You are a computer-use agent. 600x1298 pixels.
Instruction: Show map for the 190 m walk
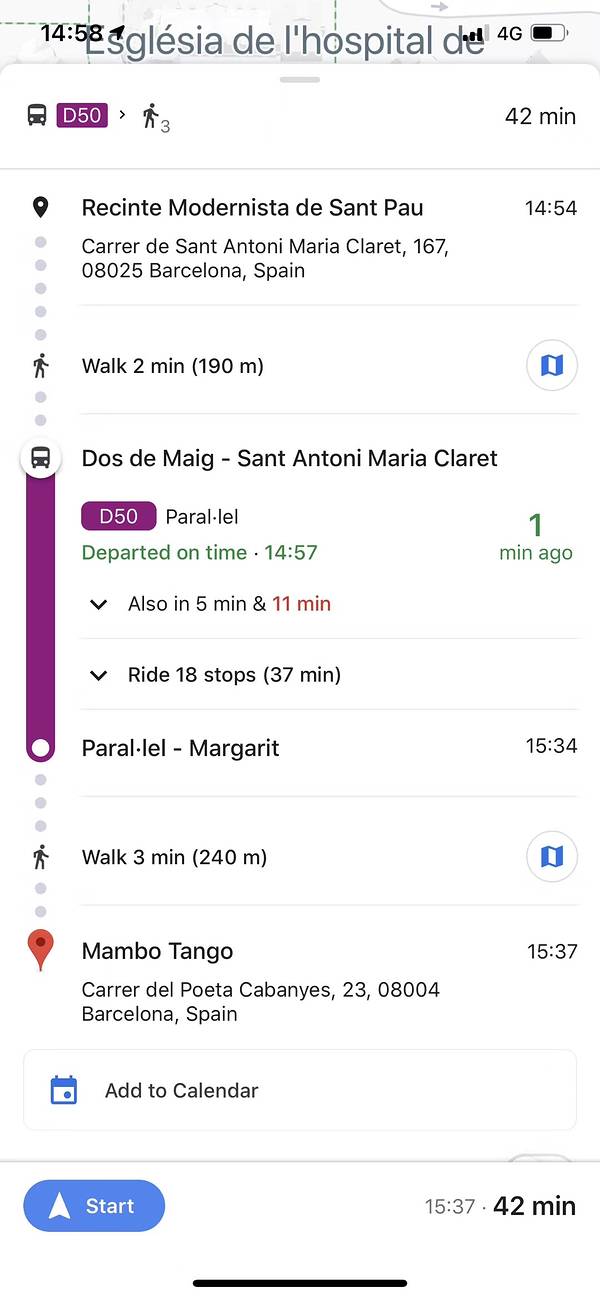[552, 366]
